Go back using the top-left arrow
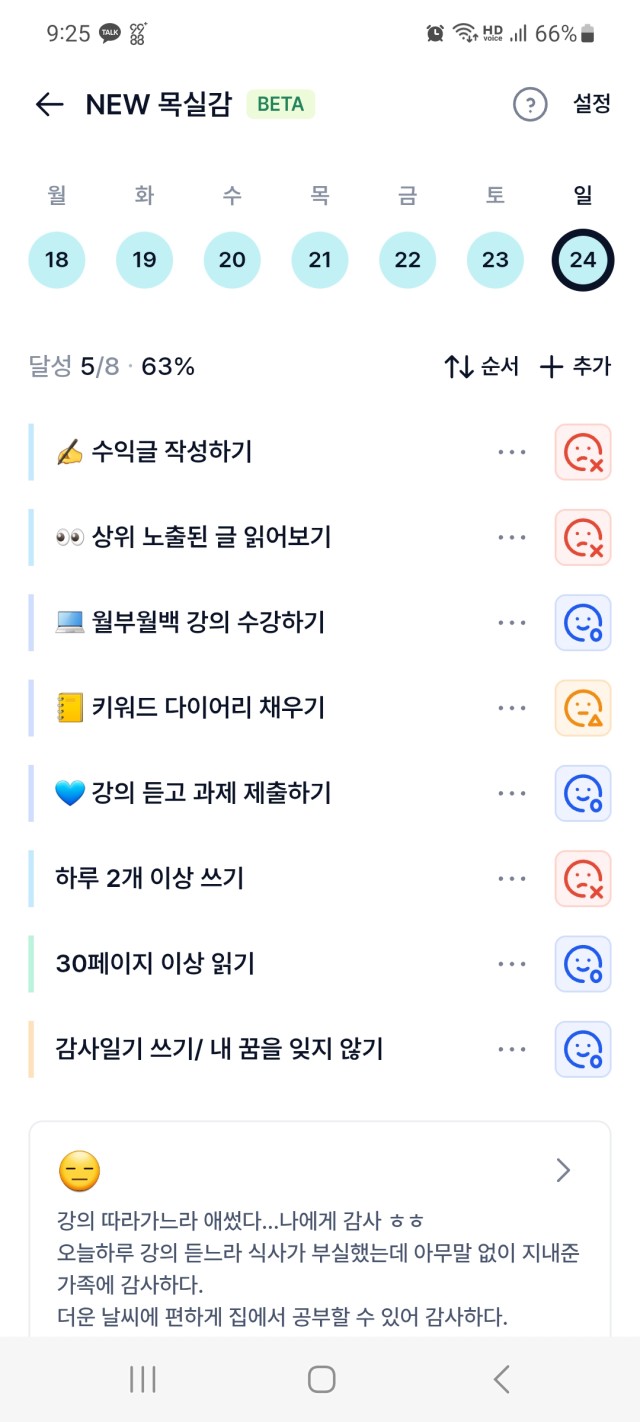The height and width of the screenshot is (1422, 640). click(49, 104)
